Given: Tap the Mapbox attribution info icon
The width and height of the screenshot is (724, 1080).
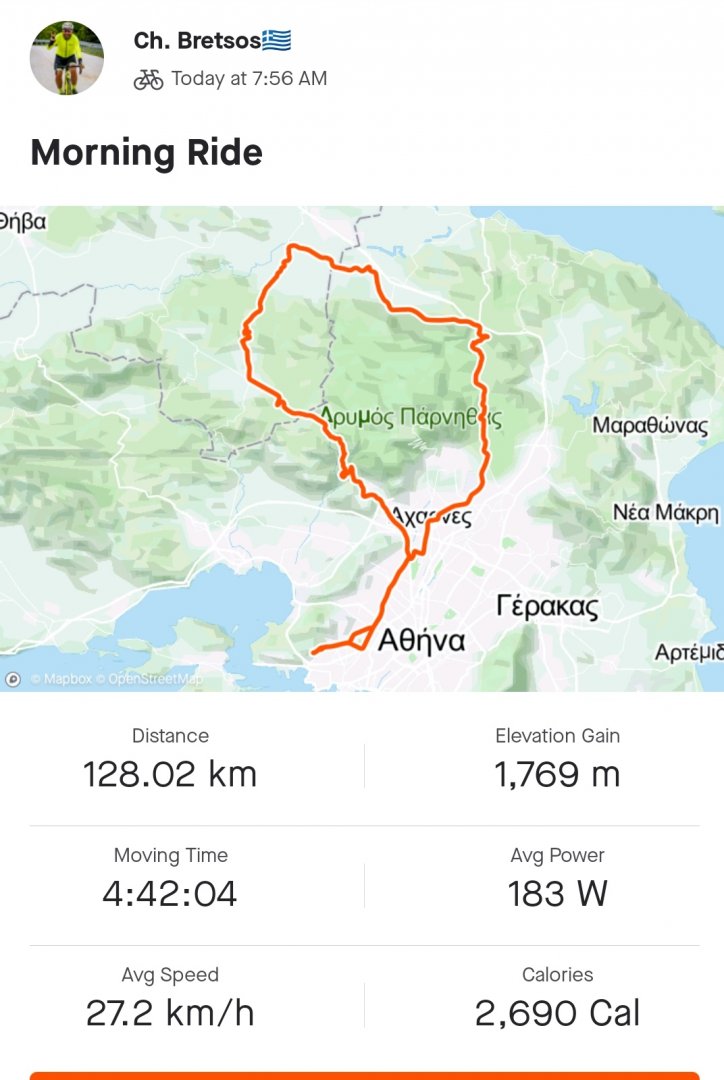Looking at the screenshot, I should 13,679.
